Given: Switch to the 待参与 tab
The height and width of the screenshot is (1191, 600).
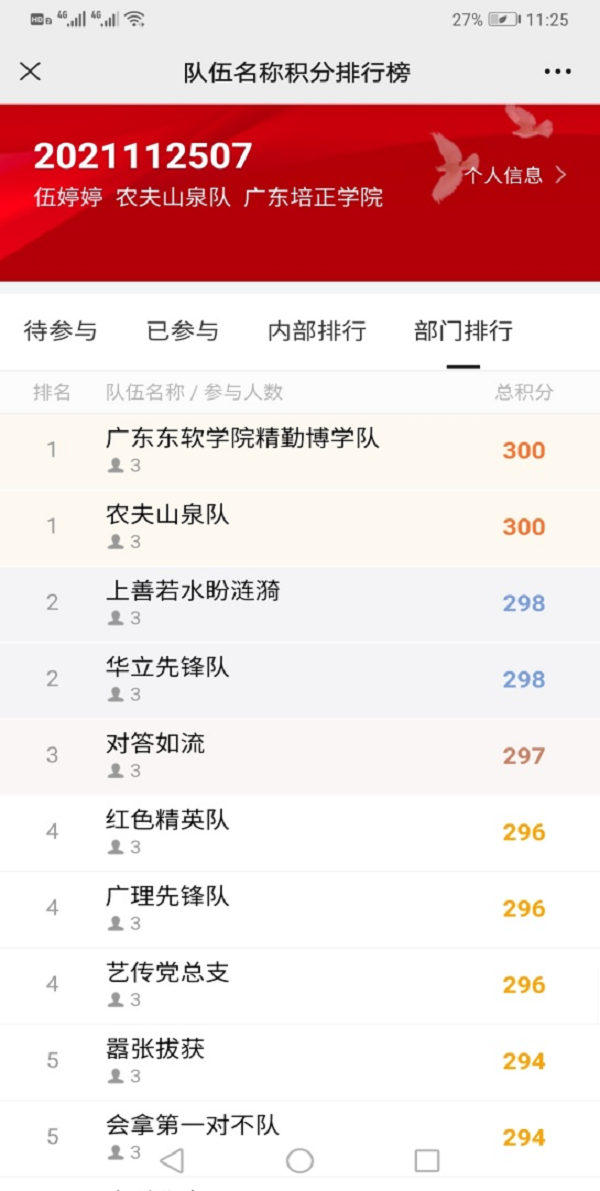Looking at the screenshot, I should pos(61,332).
